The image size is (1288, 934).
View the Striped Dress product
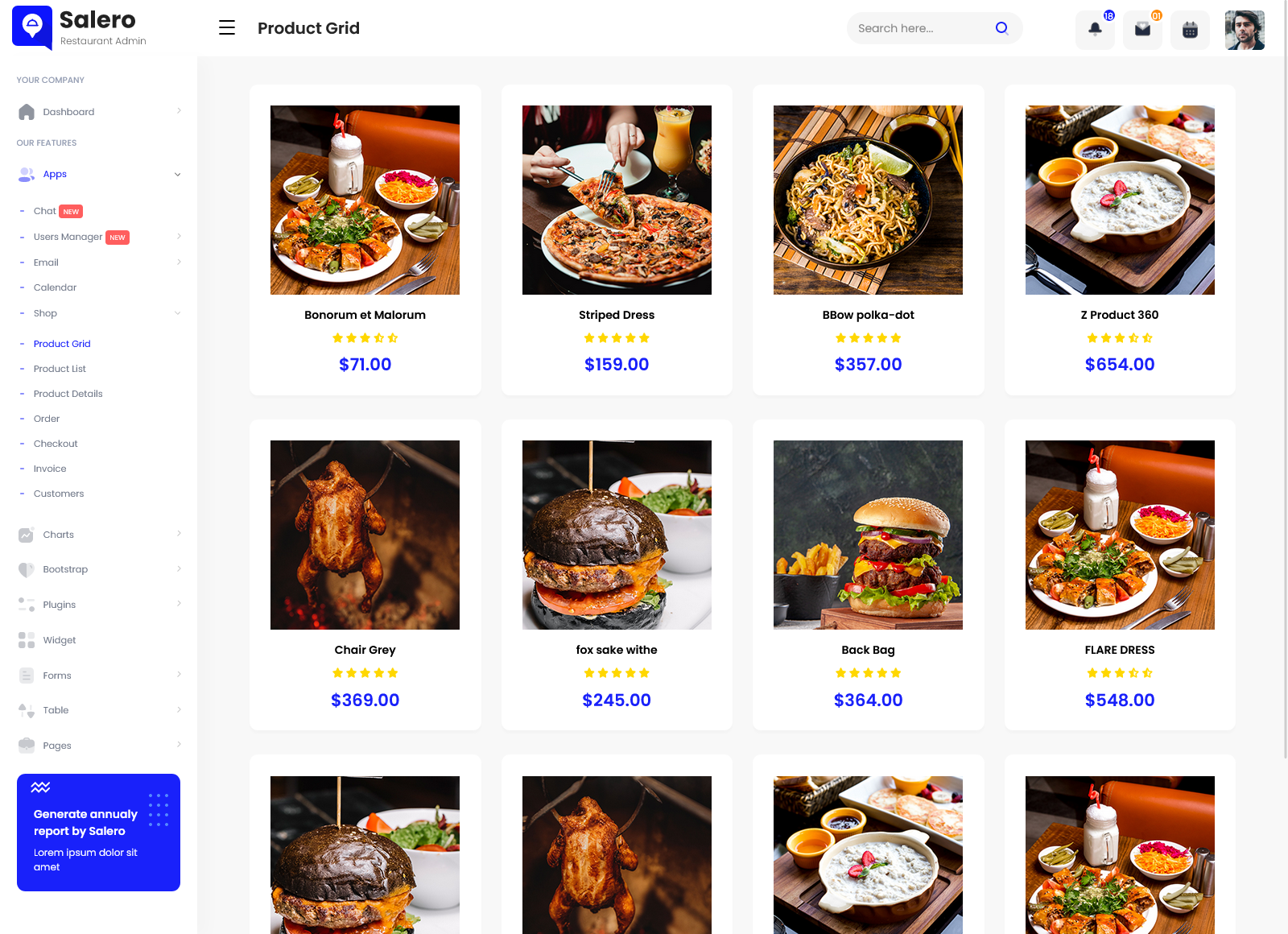(617, 315)
